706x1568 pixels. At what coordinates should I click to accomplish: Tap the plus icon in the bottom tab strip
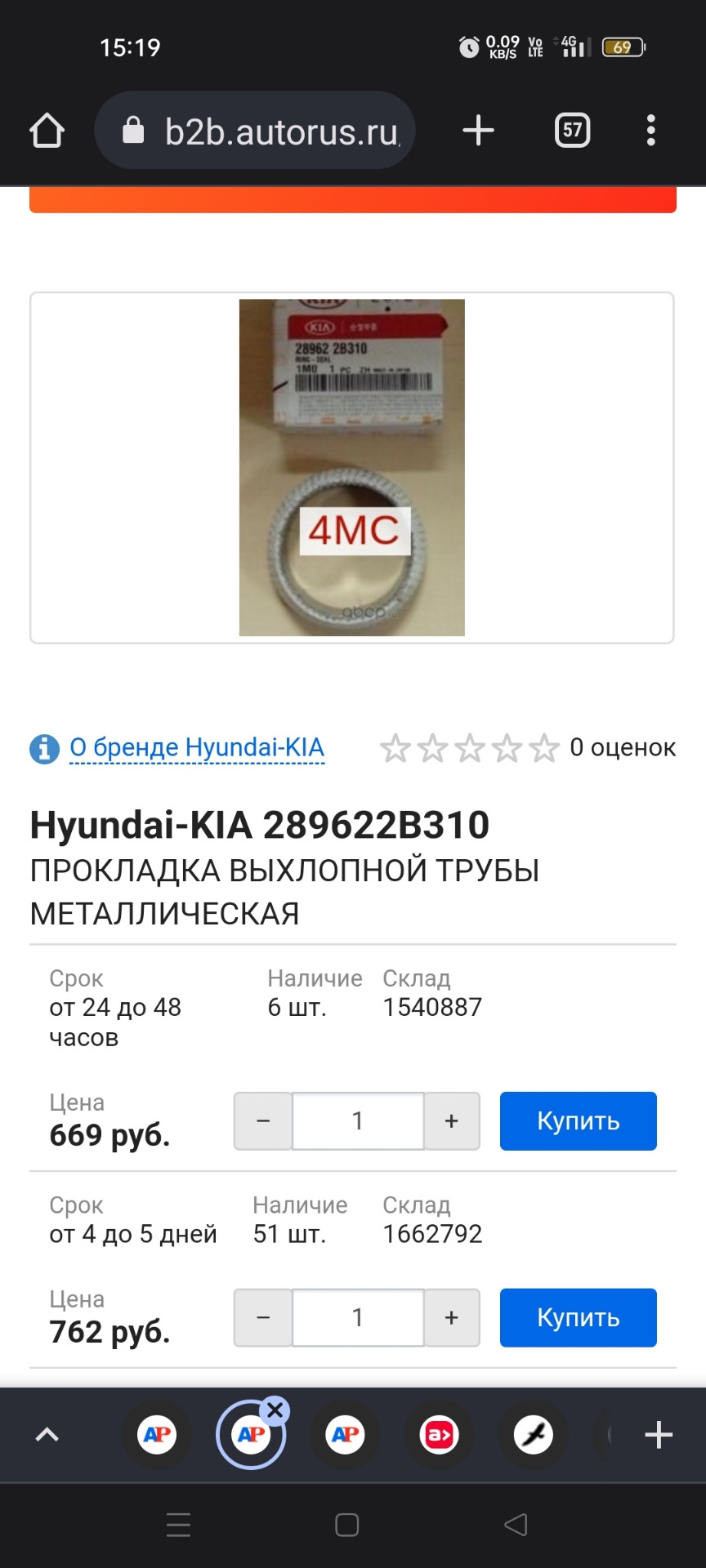point(660,1434)
